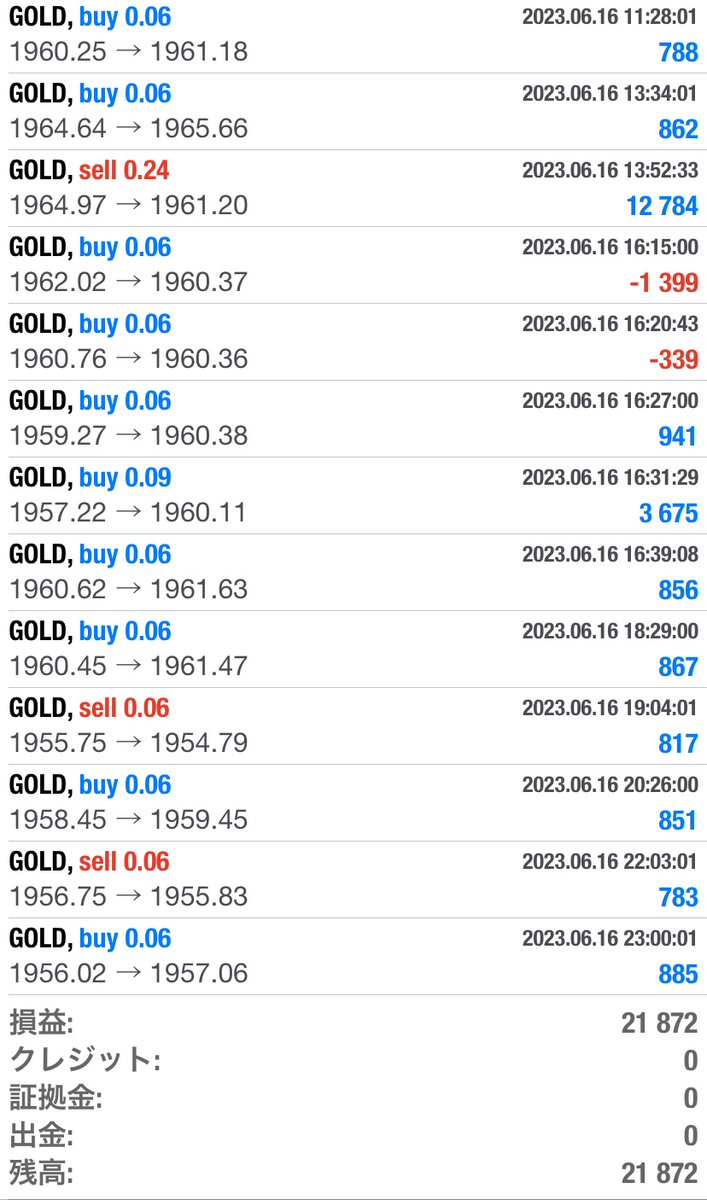Open the GOLD sell 0.24 trade at 13:52:33
Image resolution: width=707 pixels, height=1200 pixels.
pos(353,189)
